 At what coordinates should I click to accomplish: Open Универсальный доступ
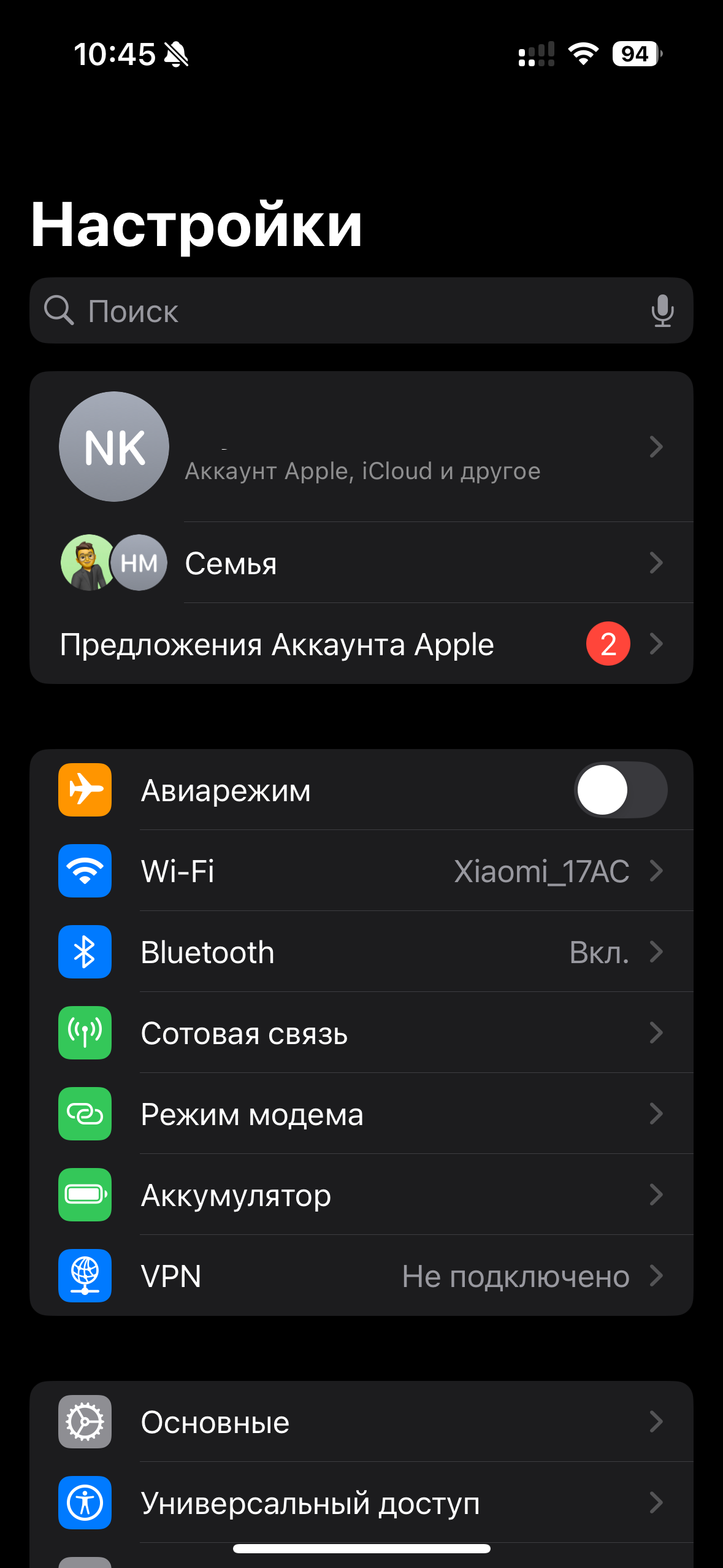pos(361,1503)
